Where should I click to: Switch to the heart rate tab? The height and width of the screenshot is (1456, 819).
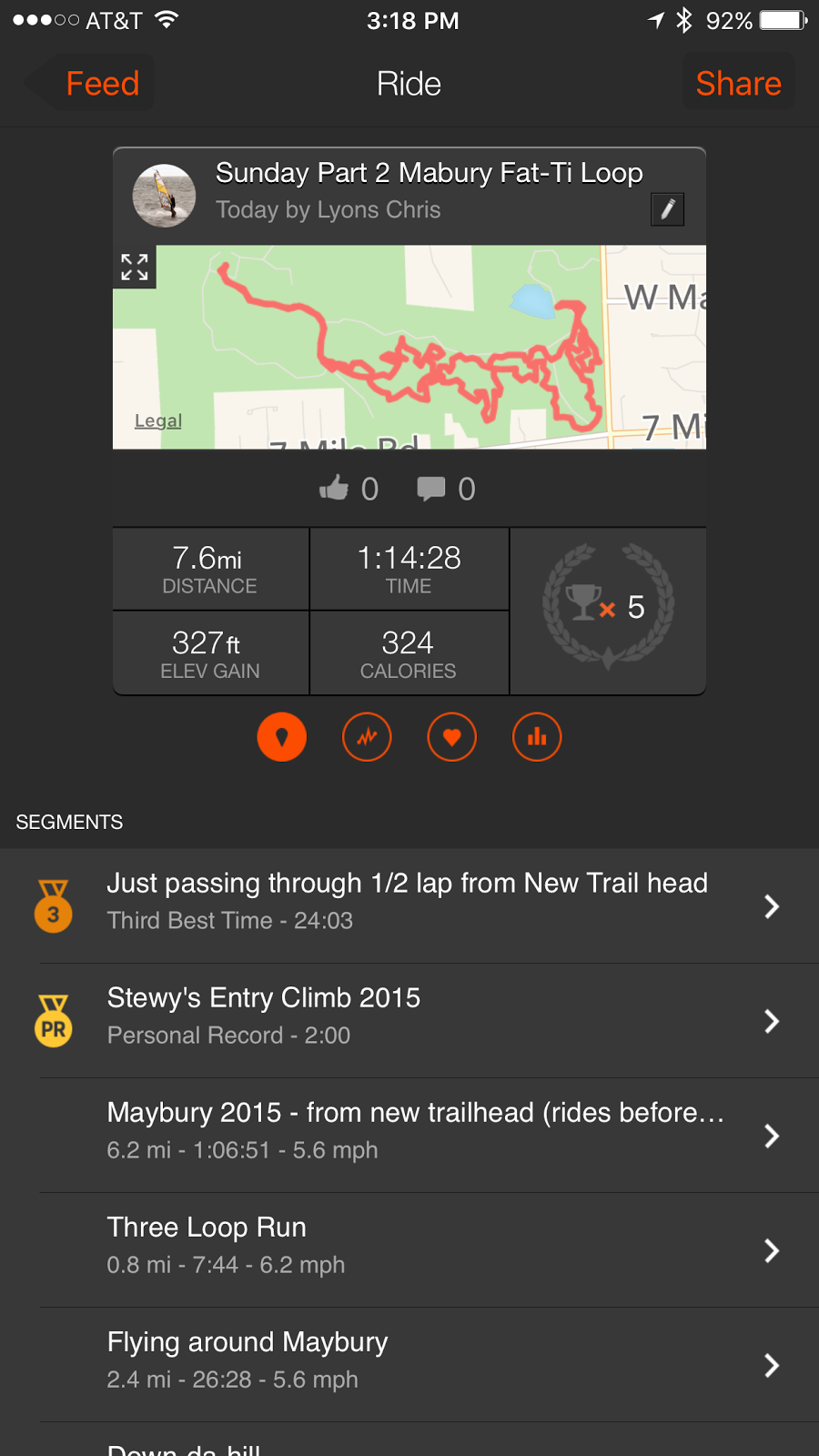pyautogui.click(x=452, y=737)
